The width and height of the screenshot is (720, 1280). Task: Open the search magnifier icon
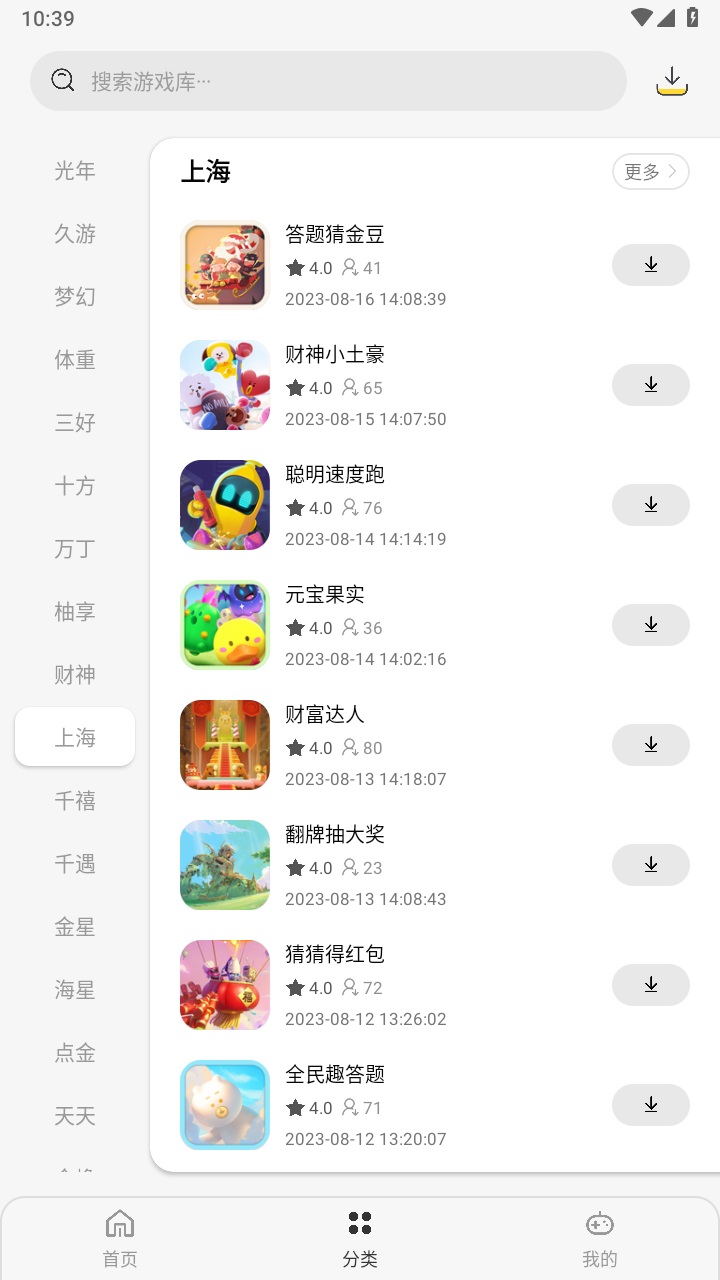click(62, 80)
